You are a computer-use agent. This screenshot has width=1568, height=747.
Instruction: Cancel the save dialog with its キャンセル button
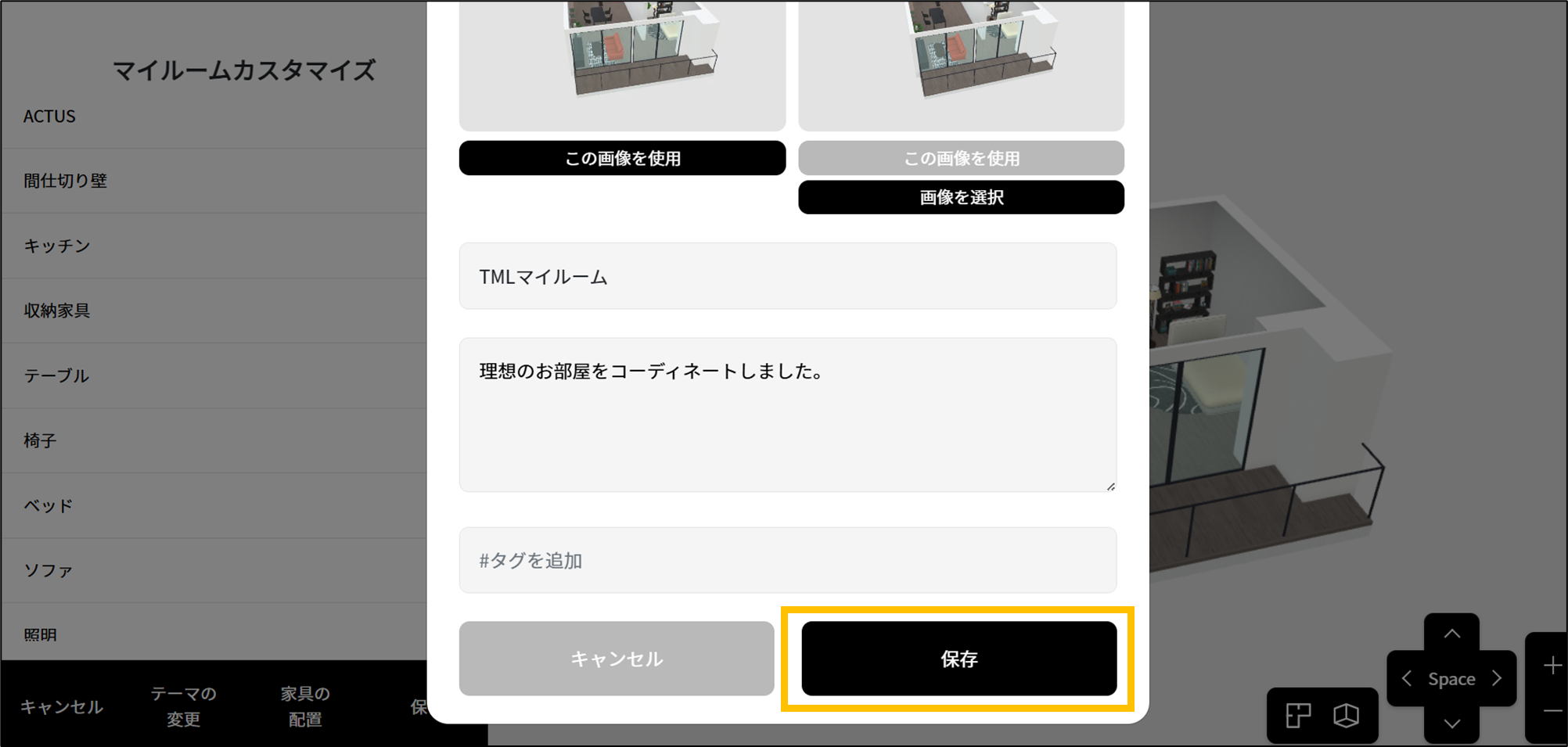[x=617, y=659]
